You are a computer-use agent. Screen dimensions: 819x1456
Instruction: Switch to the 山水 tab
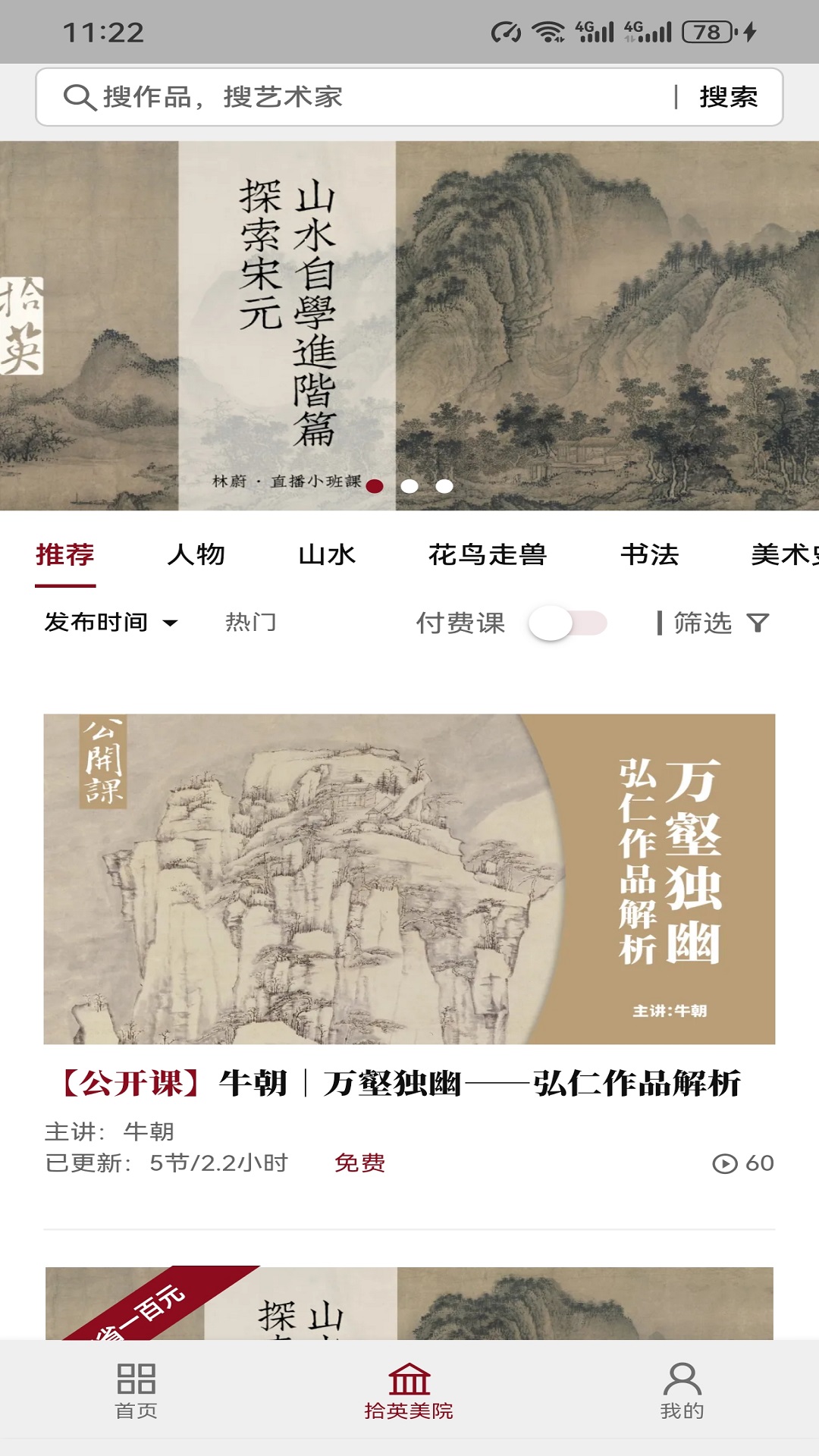(x=327, y=554)
